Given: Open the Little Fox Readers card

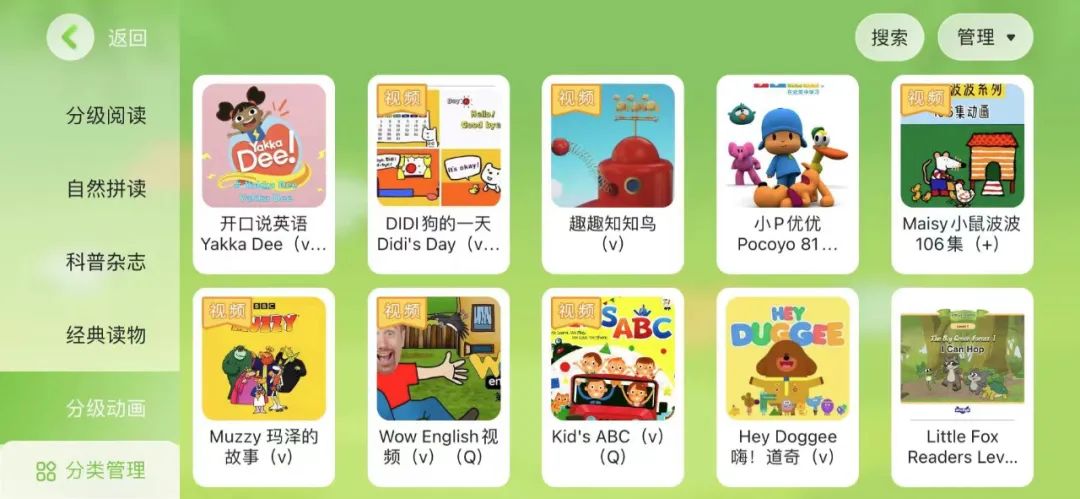Looking at the screenshot, I should tap(962, 386).
